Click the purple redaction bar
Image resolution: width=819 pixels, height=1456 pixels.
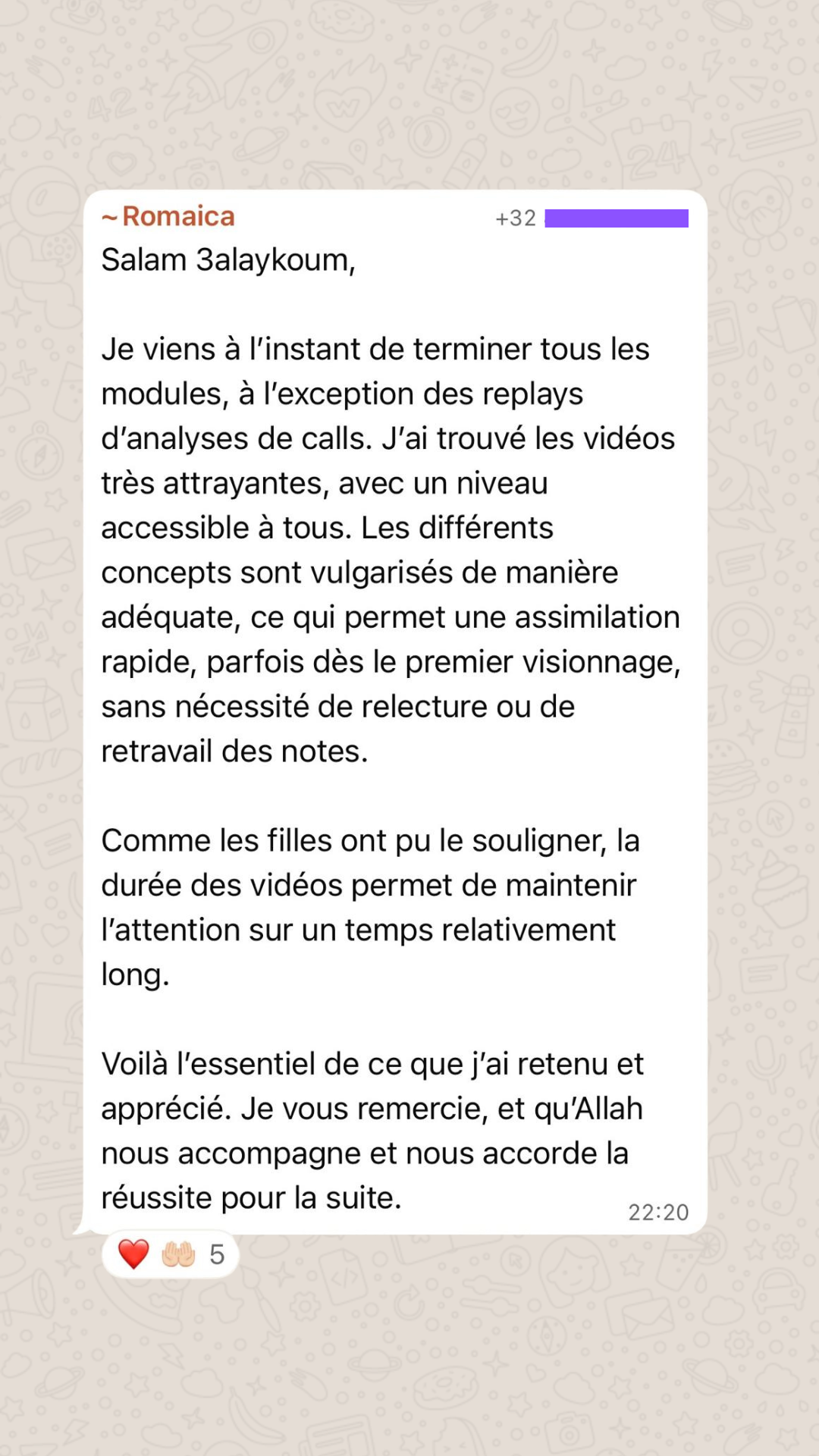[x=616, y=218]
